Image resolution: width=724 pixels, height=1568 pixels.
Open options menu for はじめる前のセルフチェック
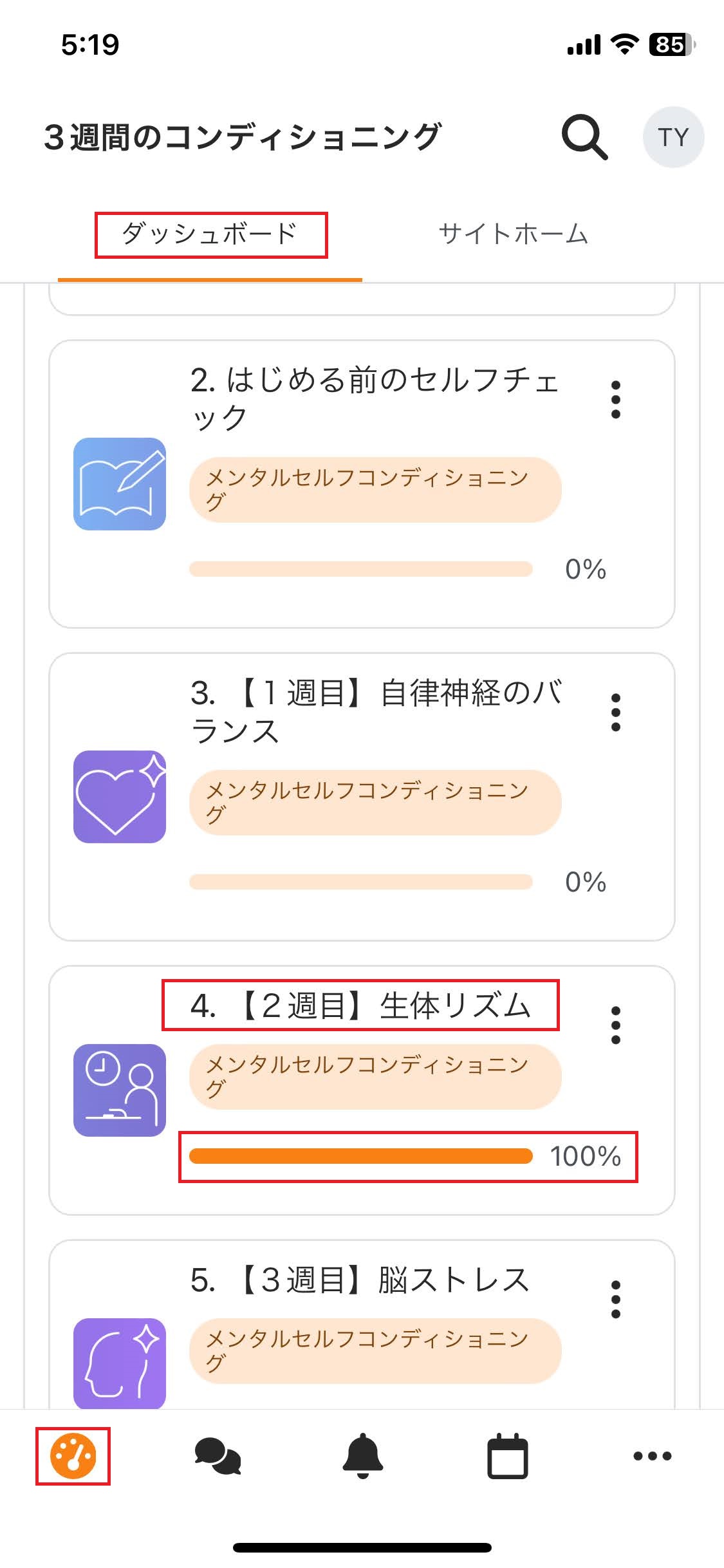tap(616, 400)
